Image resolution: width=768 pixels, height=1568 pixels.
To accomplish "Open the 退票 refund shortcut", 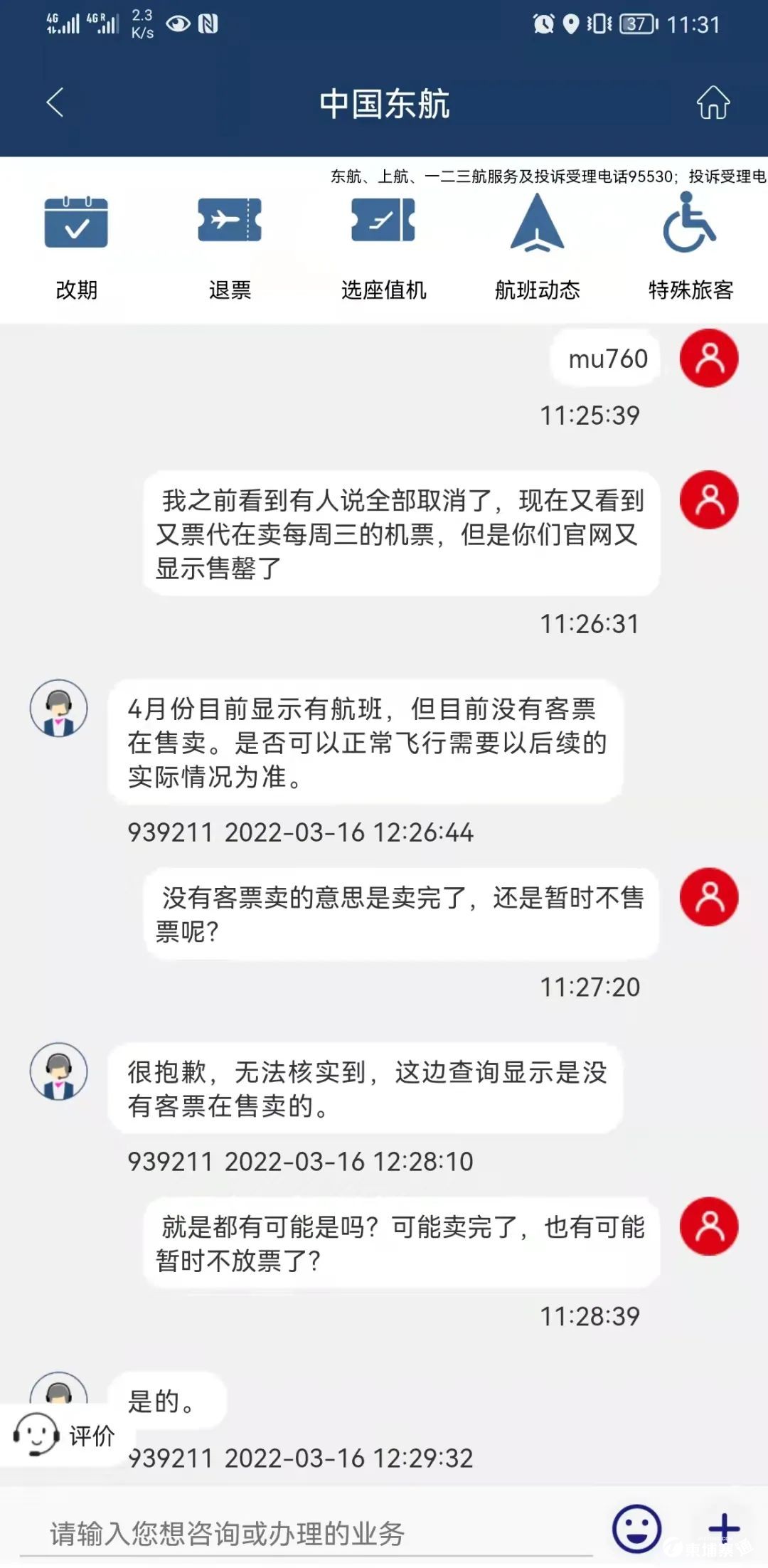I will point(230,245).
